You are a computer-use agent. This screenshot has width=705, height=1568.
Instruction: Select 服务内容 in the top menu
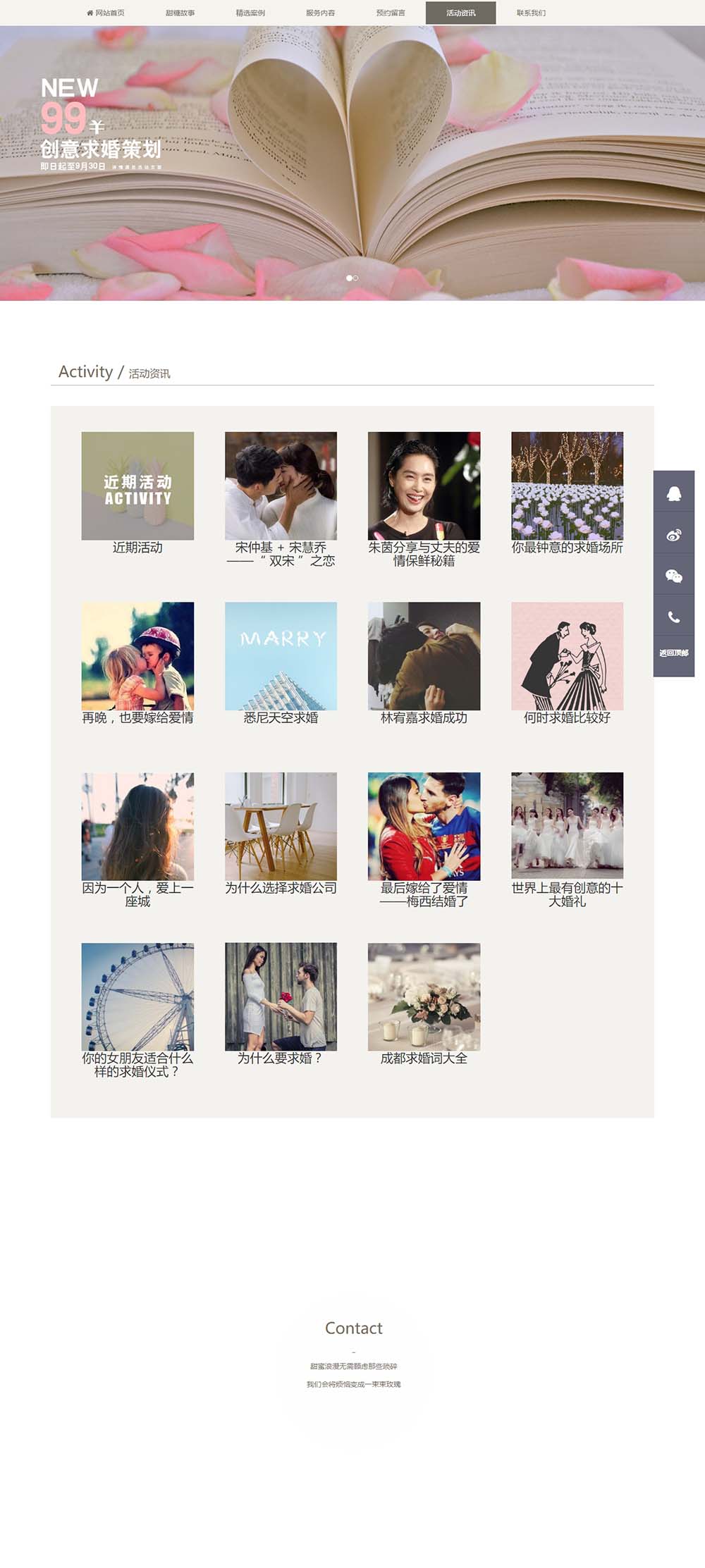[x=320, y=13]
